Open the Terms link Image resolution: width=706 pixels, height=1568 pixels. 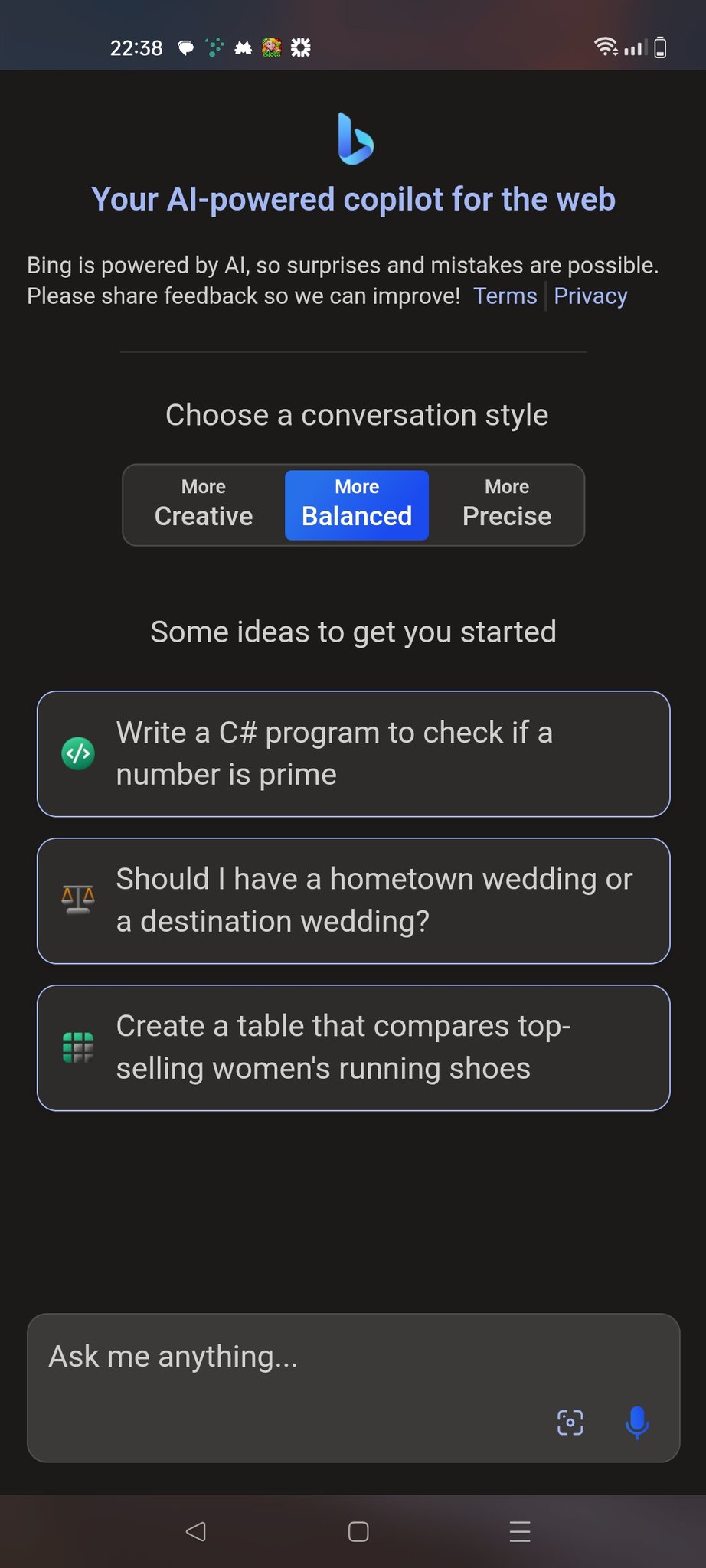click(x=505, y=296)
